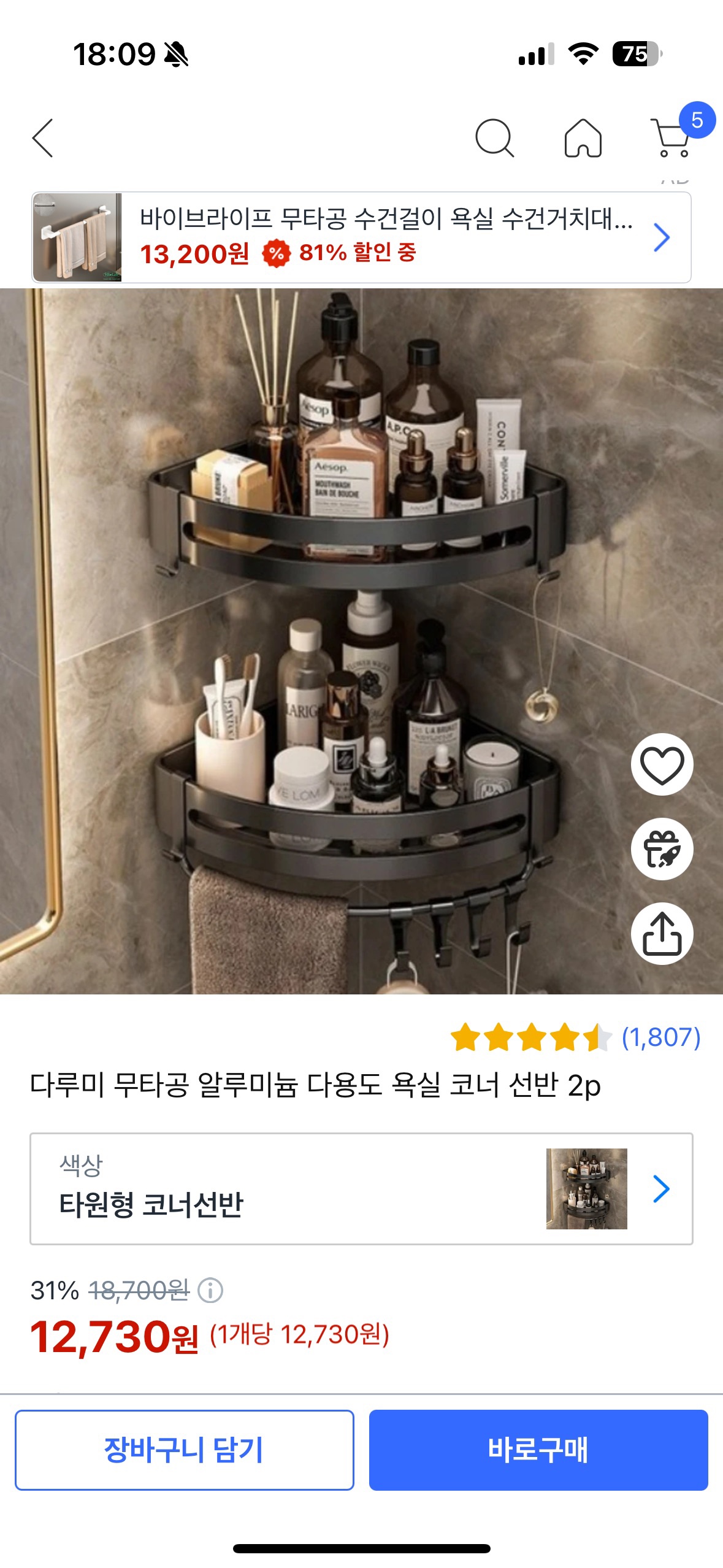Go to the home icon
723x1568 pixels.
583,138
